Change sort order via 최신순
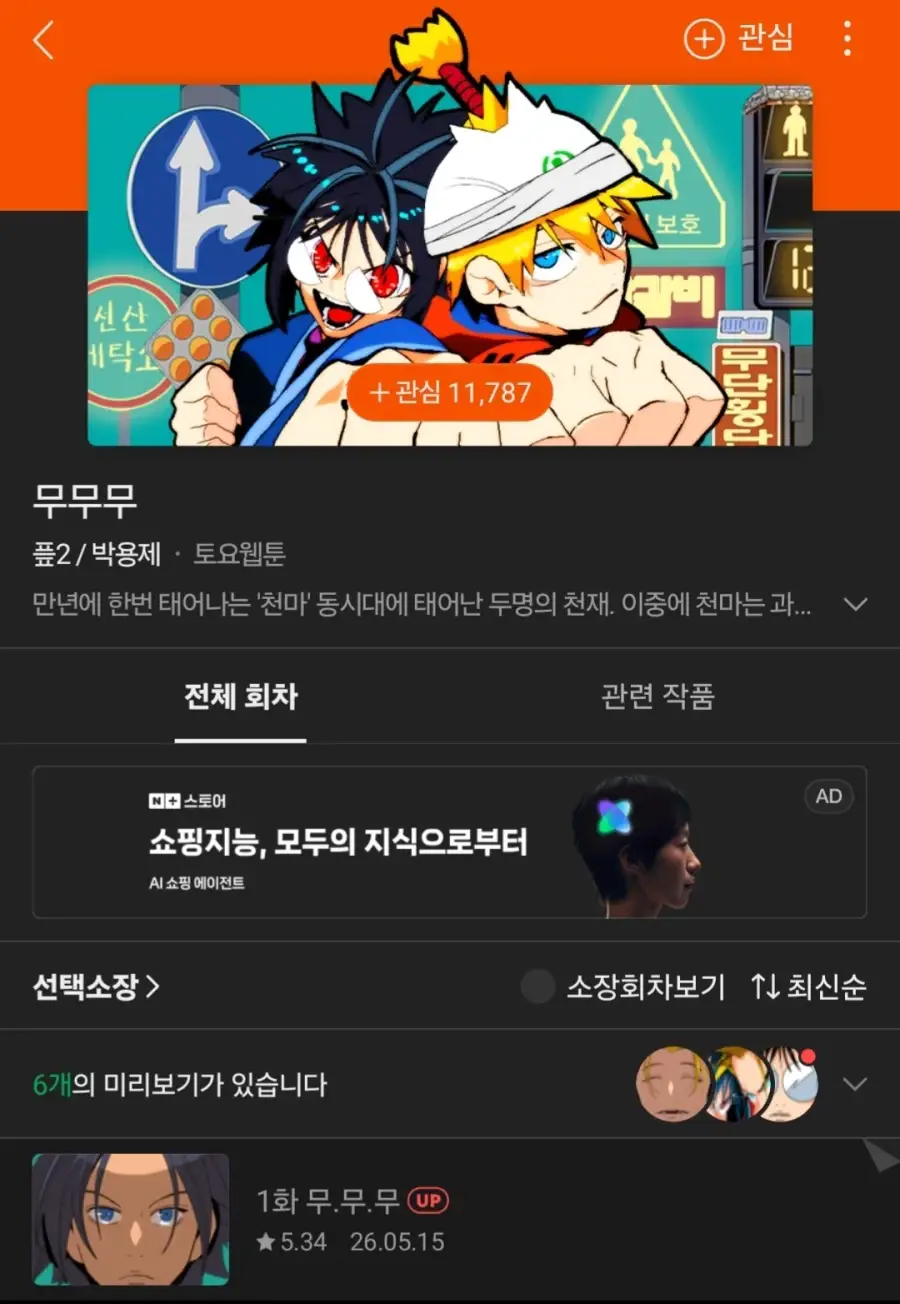Screen dimensions: 900x1304 tap(808, 987)
